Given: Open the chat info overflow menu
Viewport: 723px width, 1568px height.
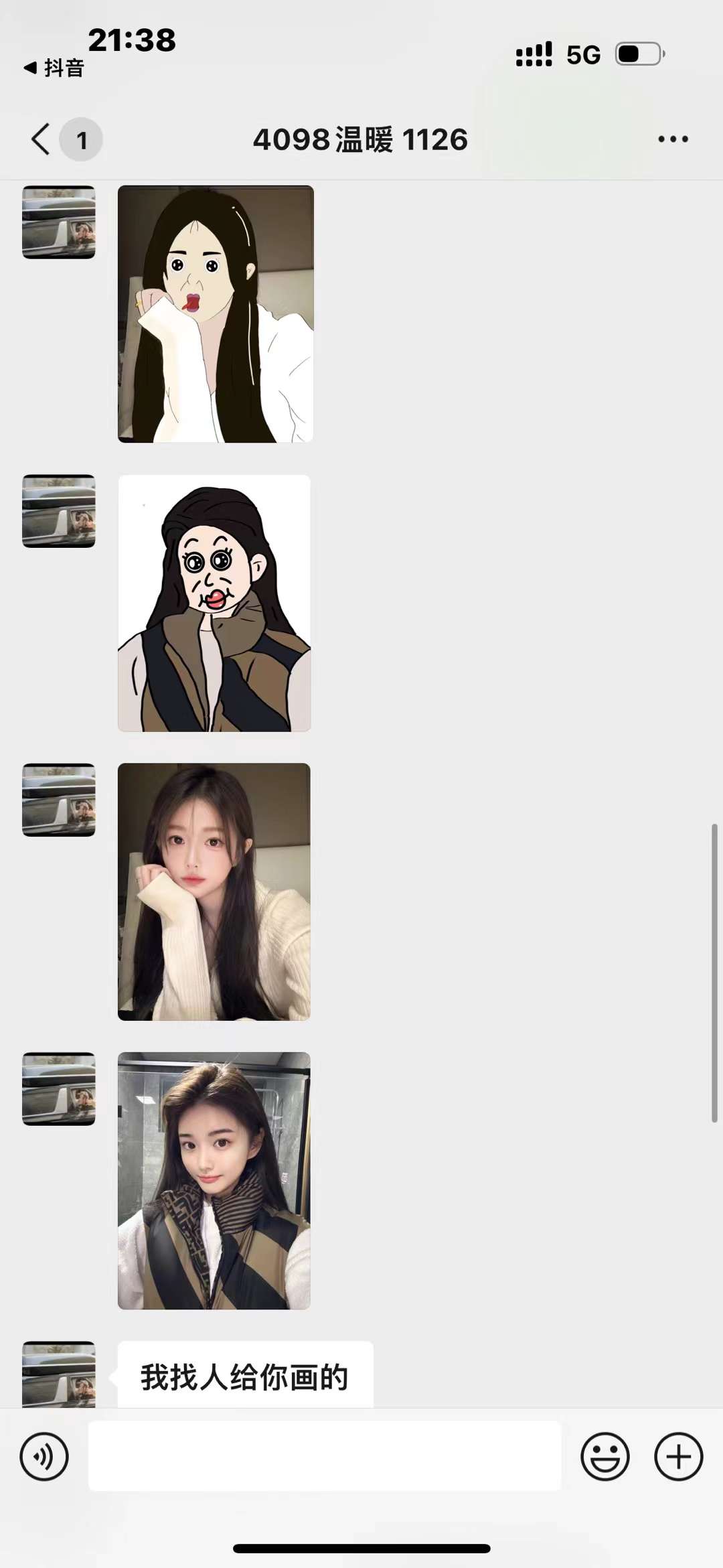Looking at the screenshot, I should pos(672,139).
